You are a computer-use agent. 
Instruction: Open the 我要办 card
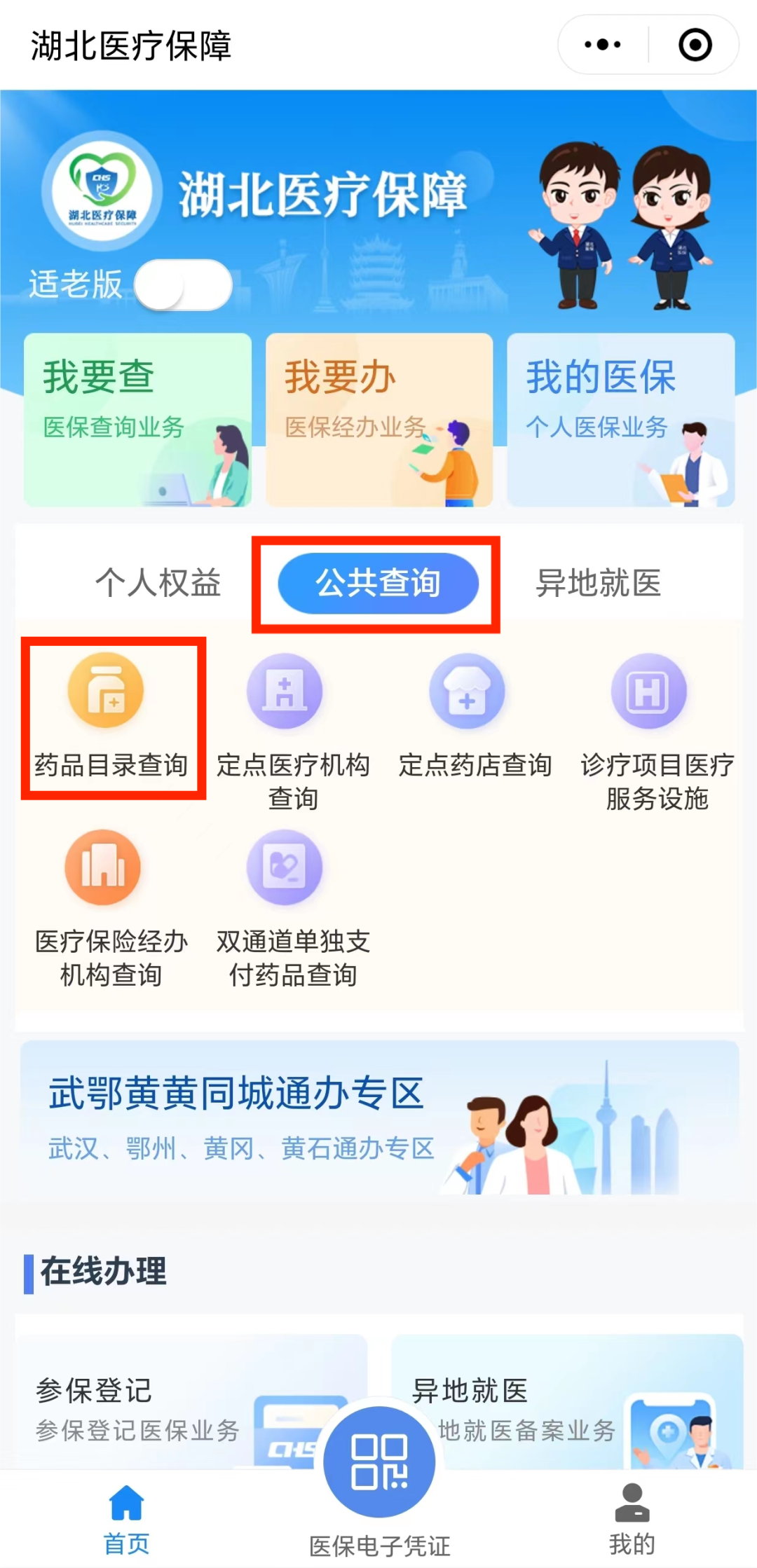click(x=378, y=420)
